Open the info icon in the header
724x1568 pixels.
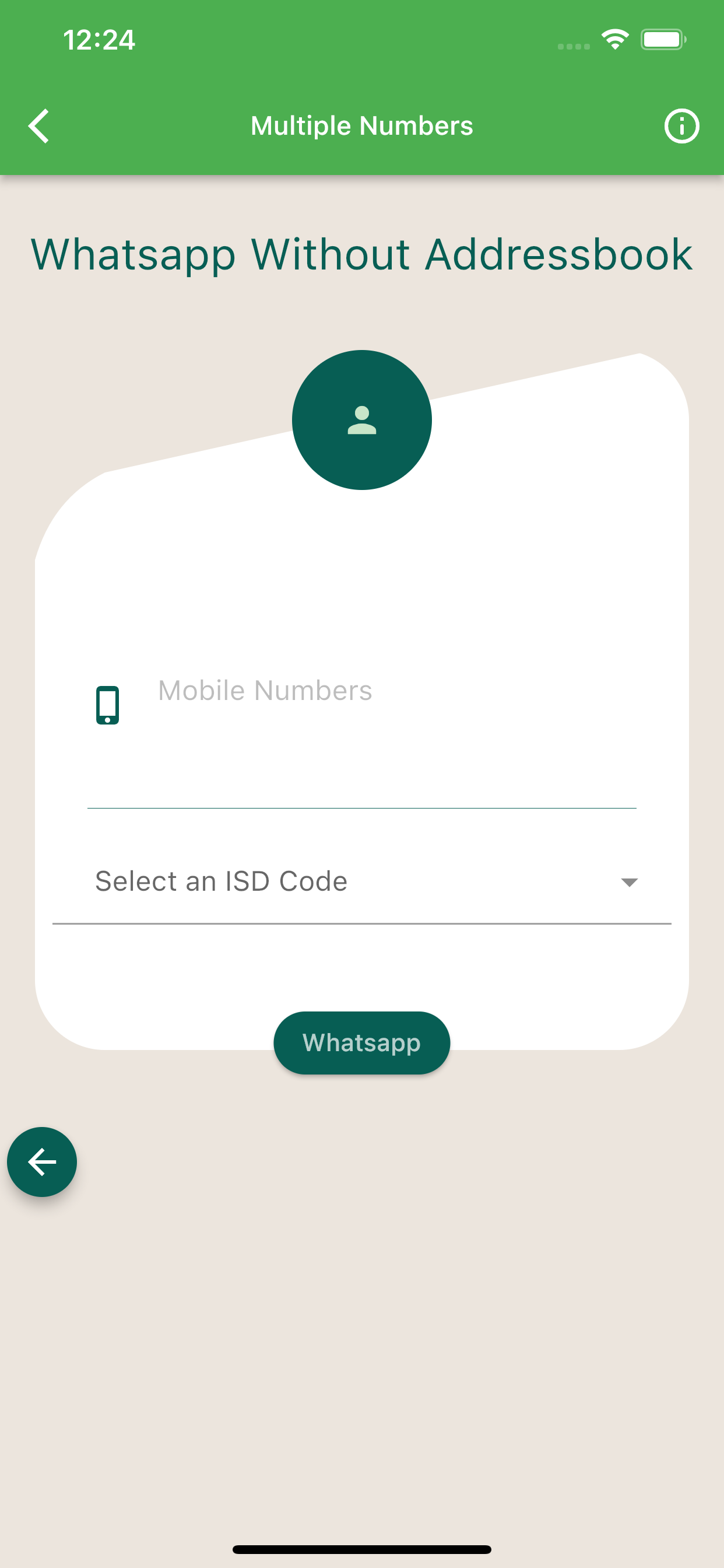point(681,126)
